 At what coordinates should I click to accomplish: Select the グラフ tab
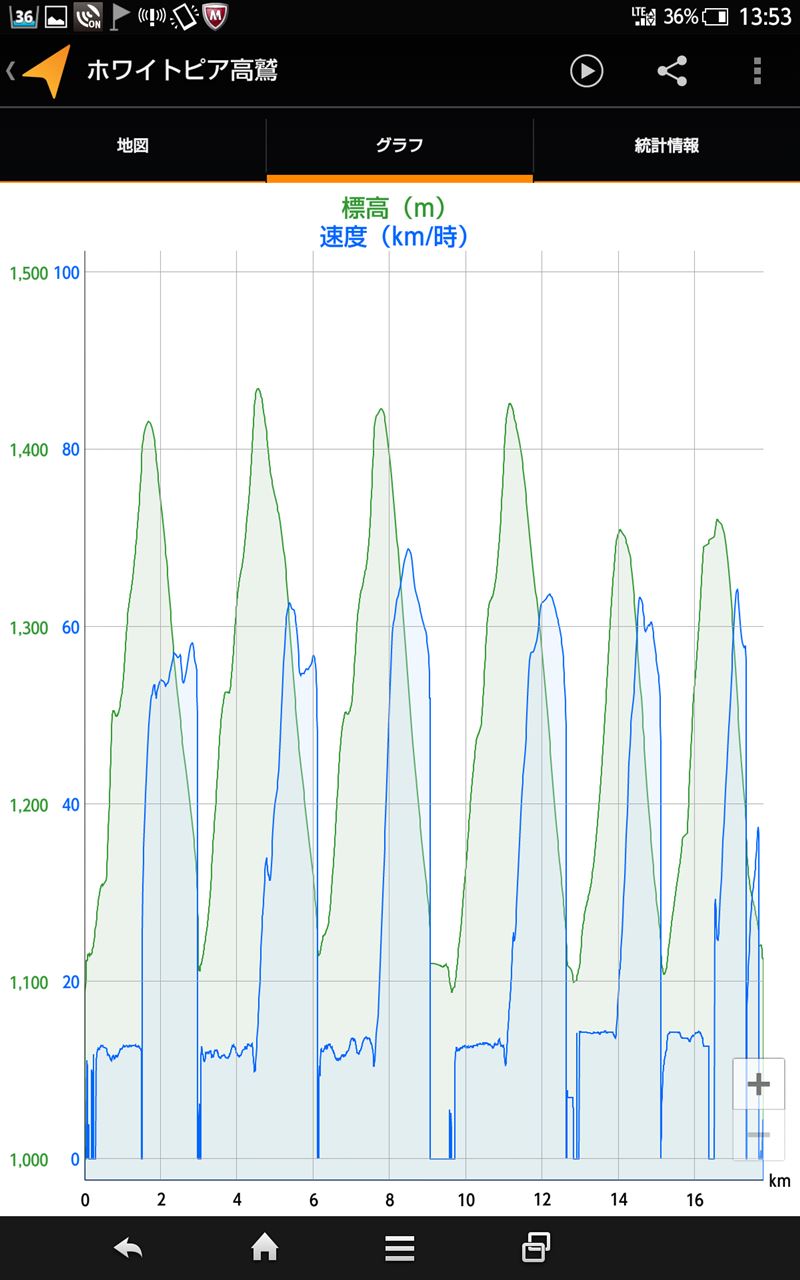click(400, 146)
